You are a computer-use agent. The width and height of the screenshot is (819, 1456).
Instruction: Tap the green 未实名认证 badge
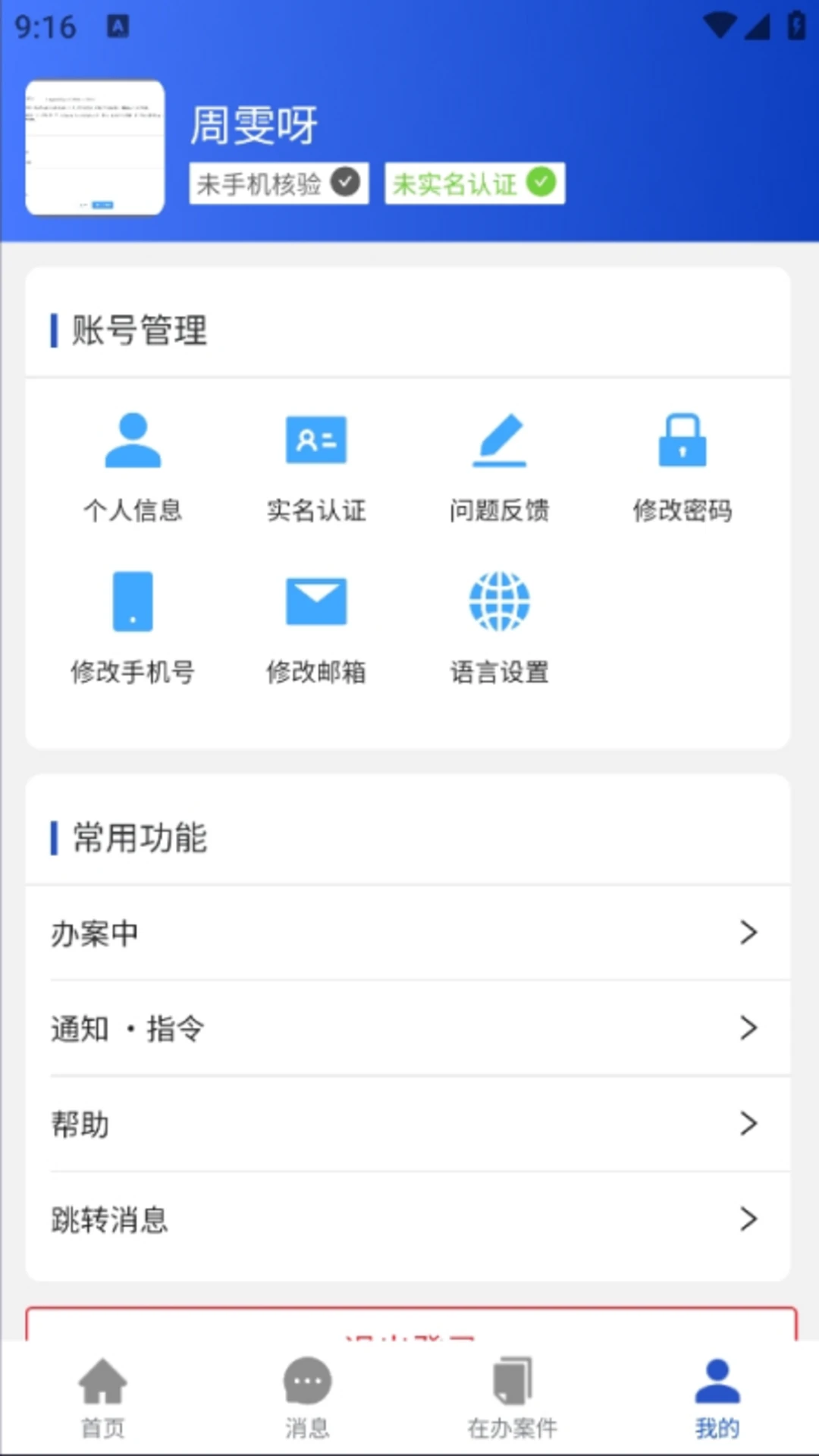point(474,184)
